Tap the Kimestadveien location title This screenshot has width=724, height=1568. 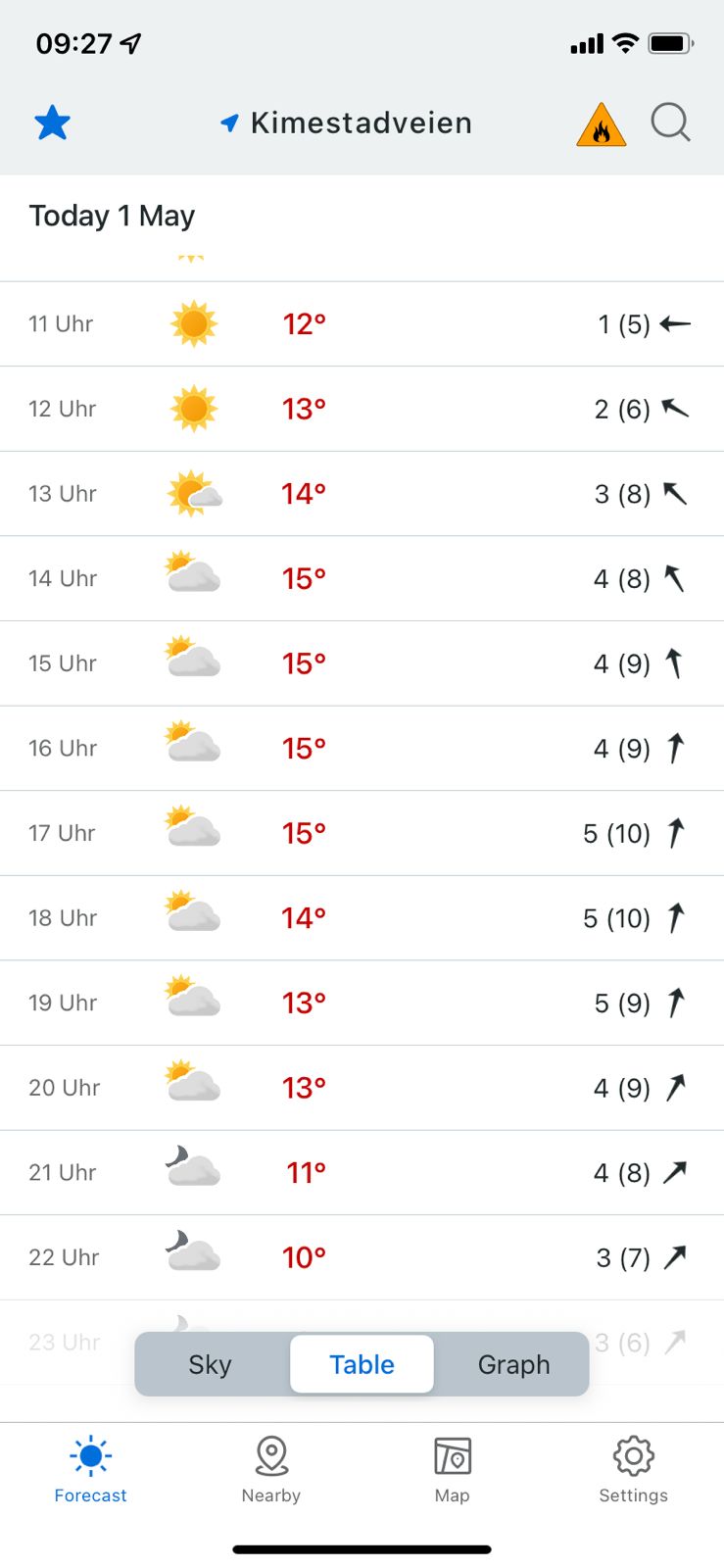346,123
